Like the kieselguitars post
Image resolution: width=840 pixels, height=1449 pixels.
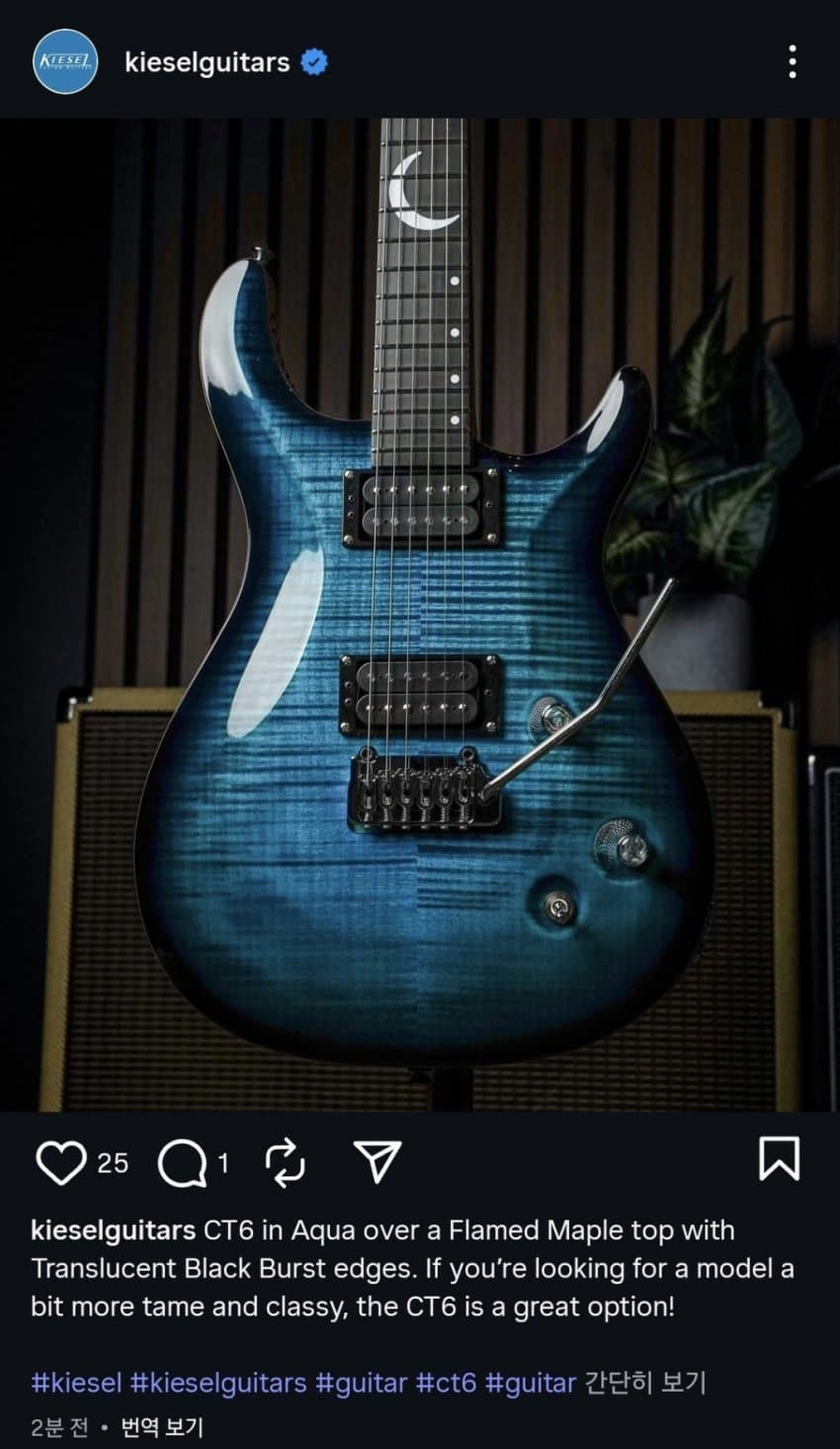coord(60,1162)
